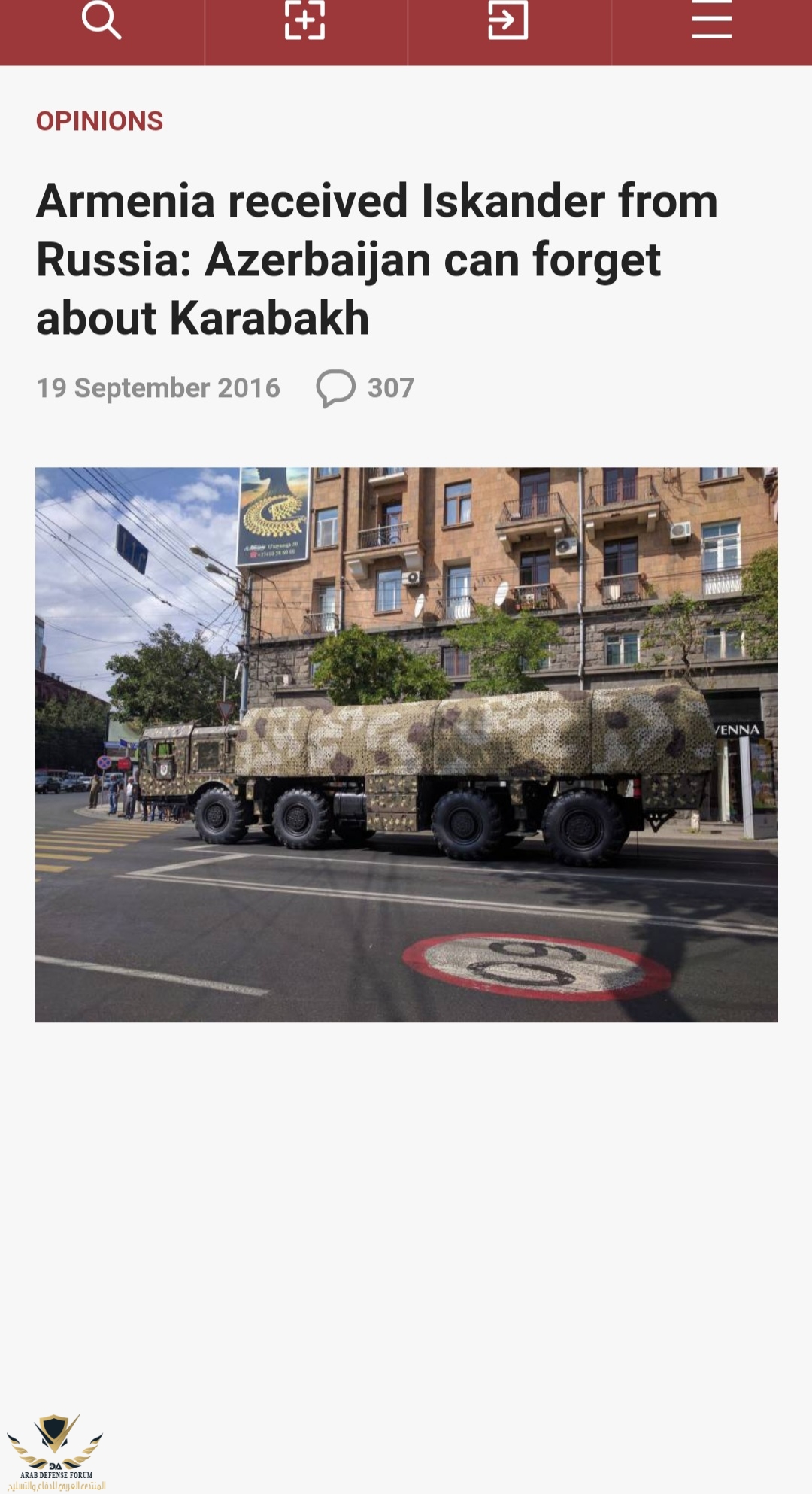
Task: Open the OPINIONS category link
Action: tap(99, 121)
